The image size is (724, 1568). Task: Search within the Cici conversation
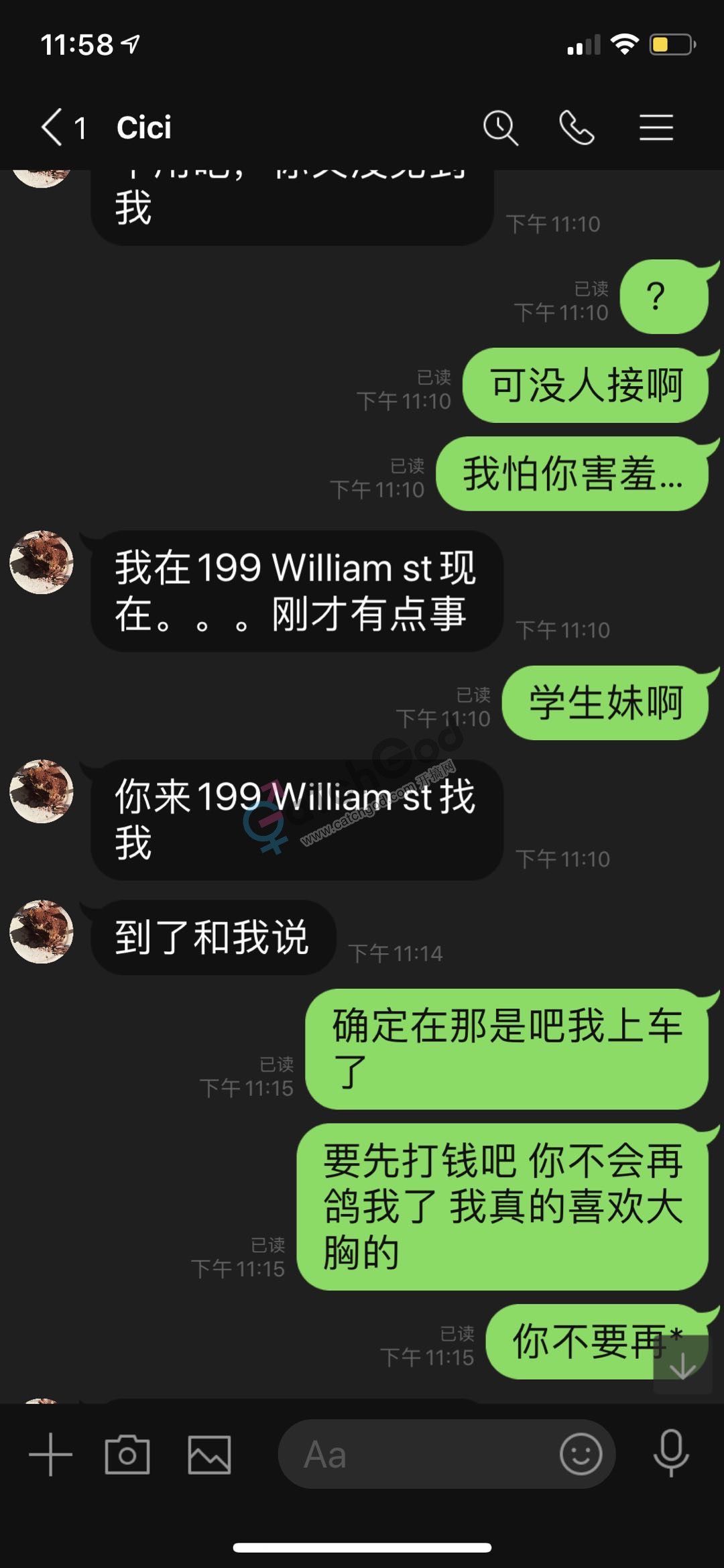500,127
